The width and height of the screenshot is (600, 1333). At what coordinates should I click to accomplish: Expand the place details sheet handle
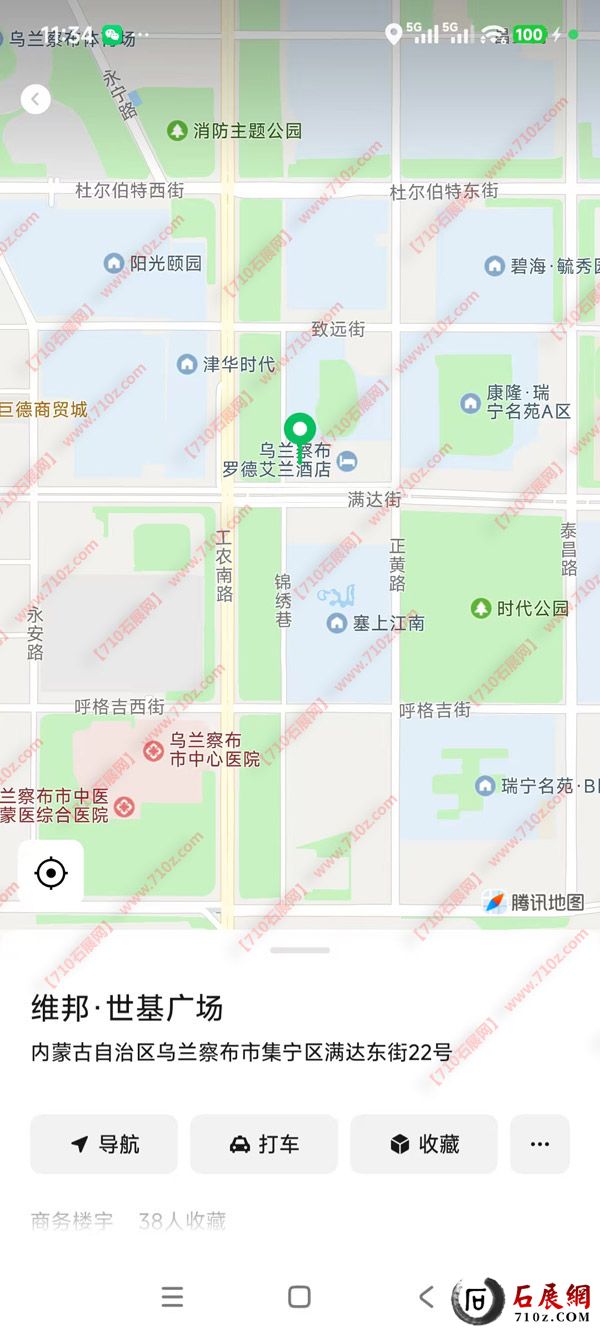[x=300, y=950]
